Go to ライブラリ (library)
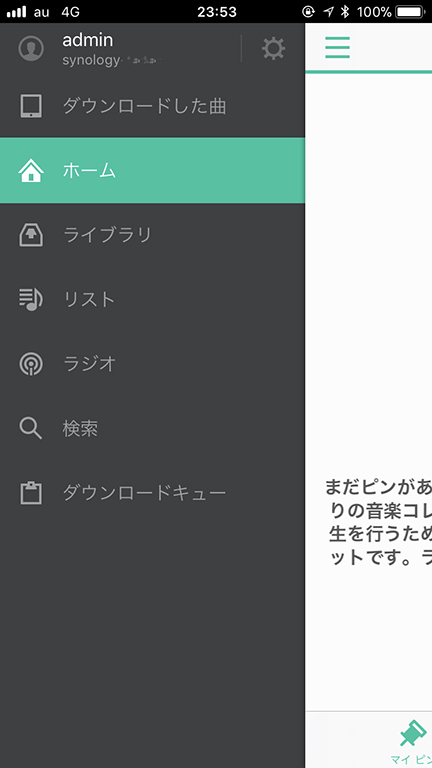Screen dimensions: 432x768 [x=152, y=235]
